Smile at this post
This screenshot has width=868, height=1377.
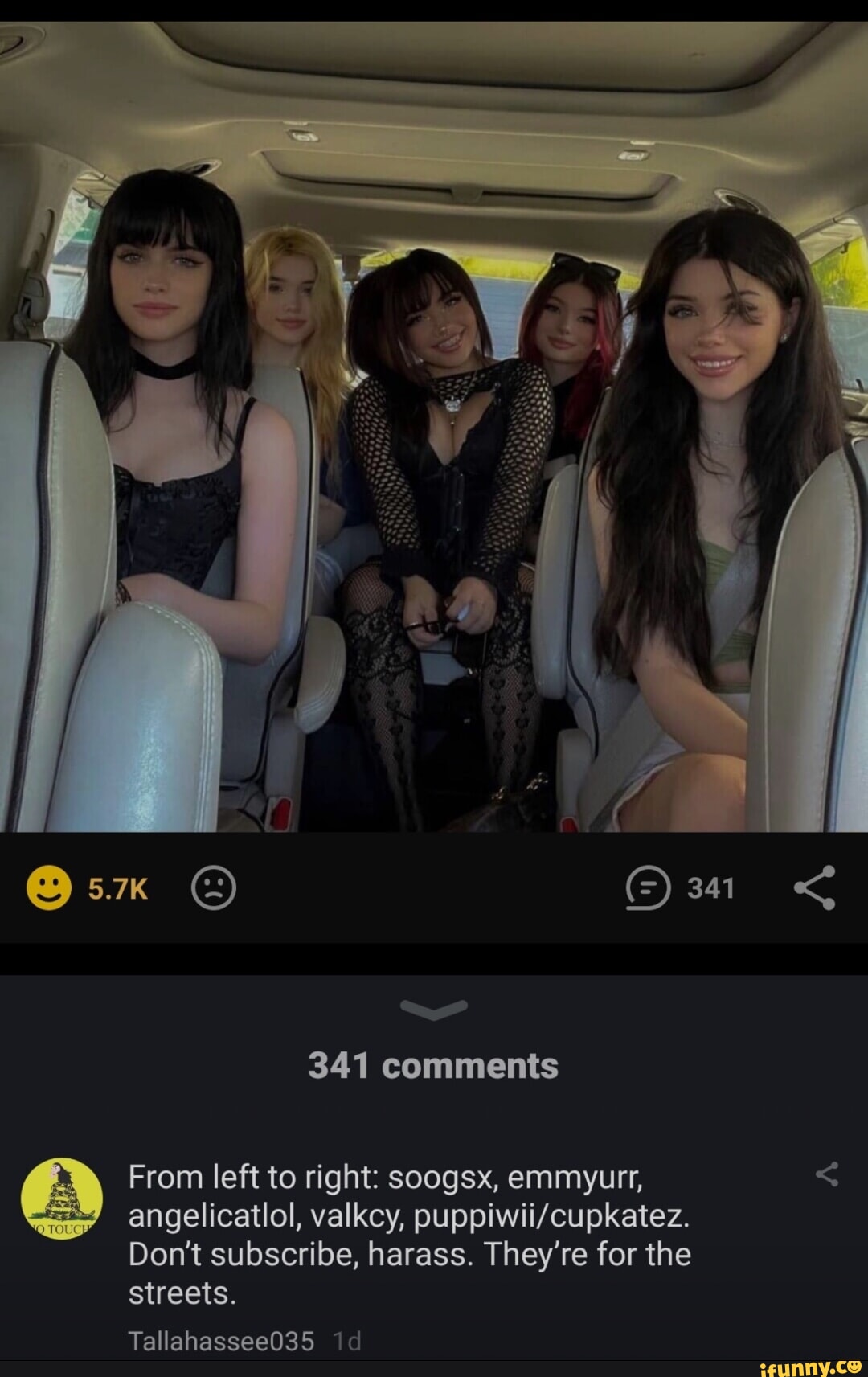(x=49, y=887)
